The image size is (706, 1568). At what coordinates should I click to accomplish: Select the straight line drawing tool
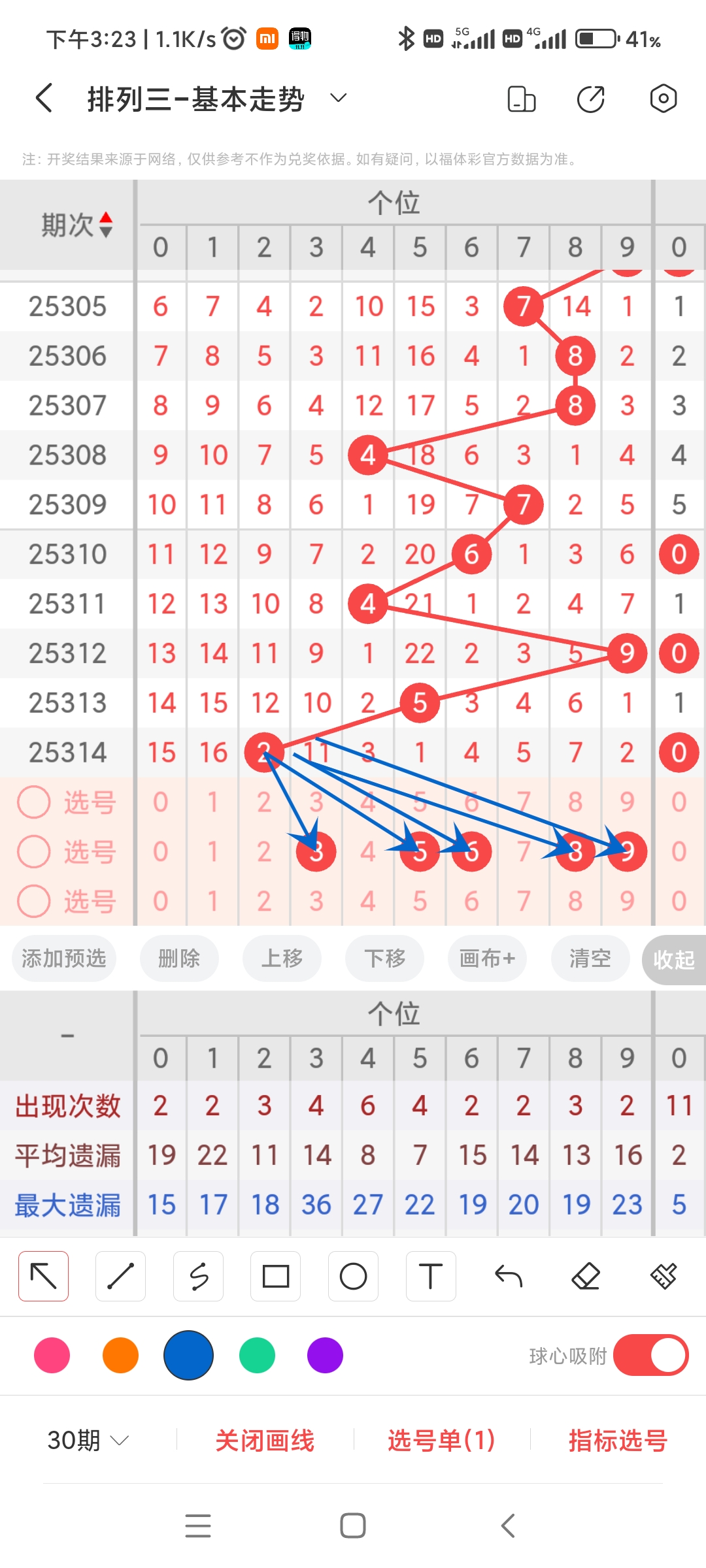click(x=120, y=1275)
